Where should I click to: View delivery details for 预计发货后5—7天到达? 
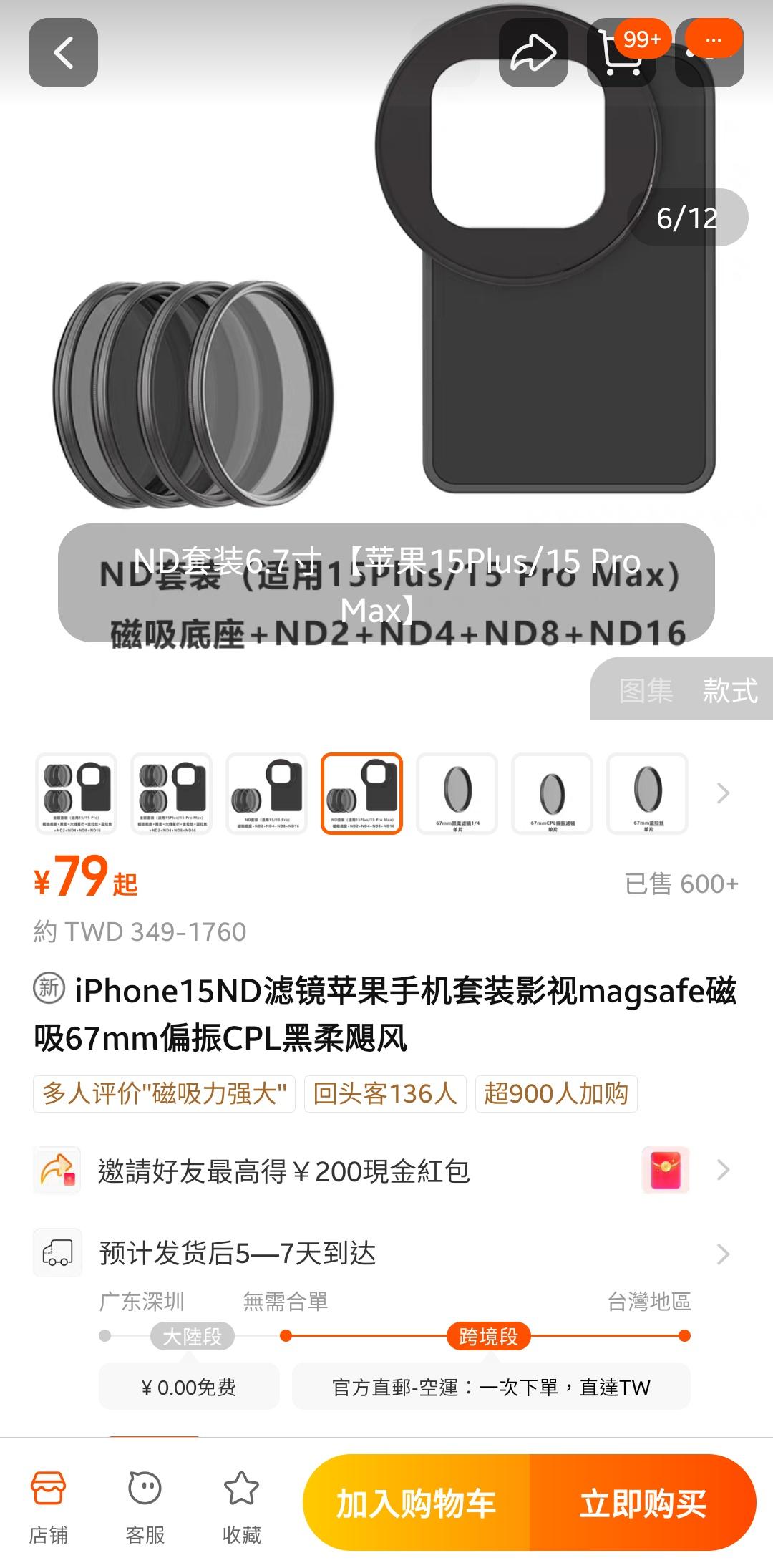tap(386, 1253)
